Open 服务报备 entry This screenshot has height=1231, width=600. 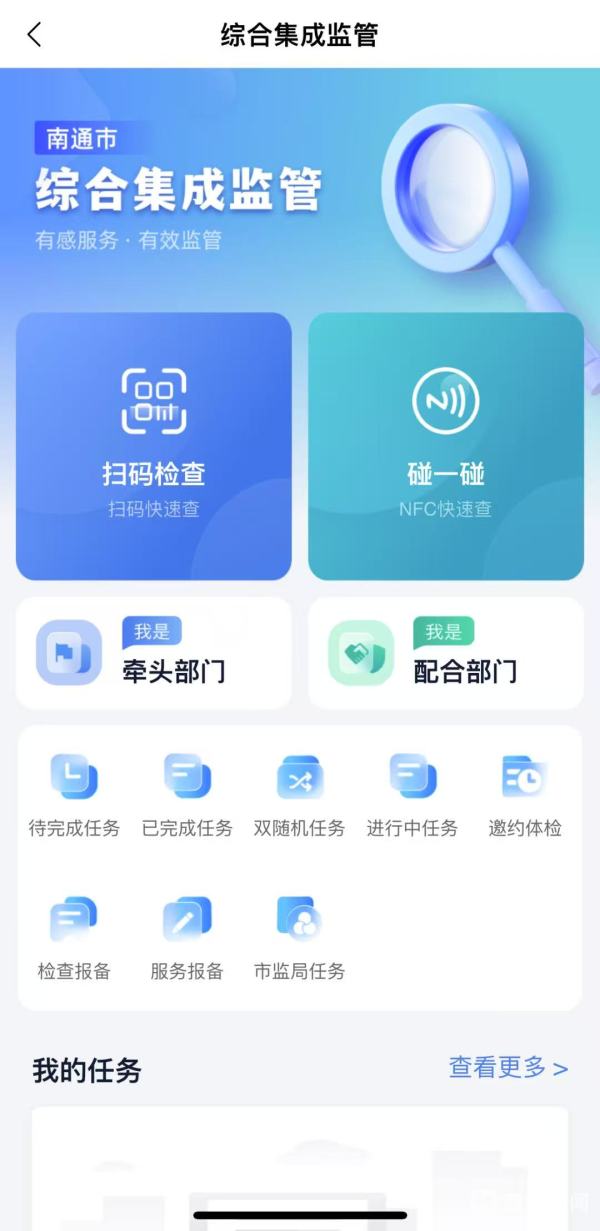pyautogui.click(x=187, y=940)
